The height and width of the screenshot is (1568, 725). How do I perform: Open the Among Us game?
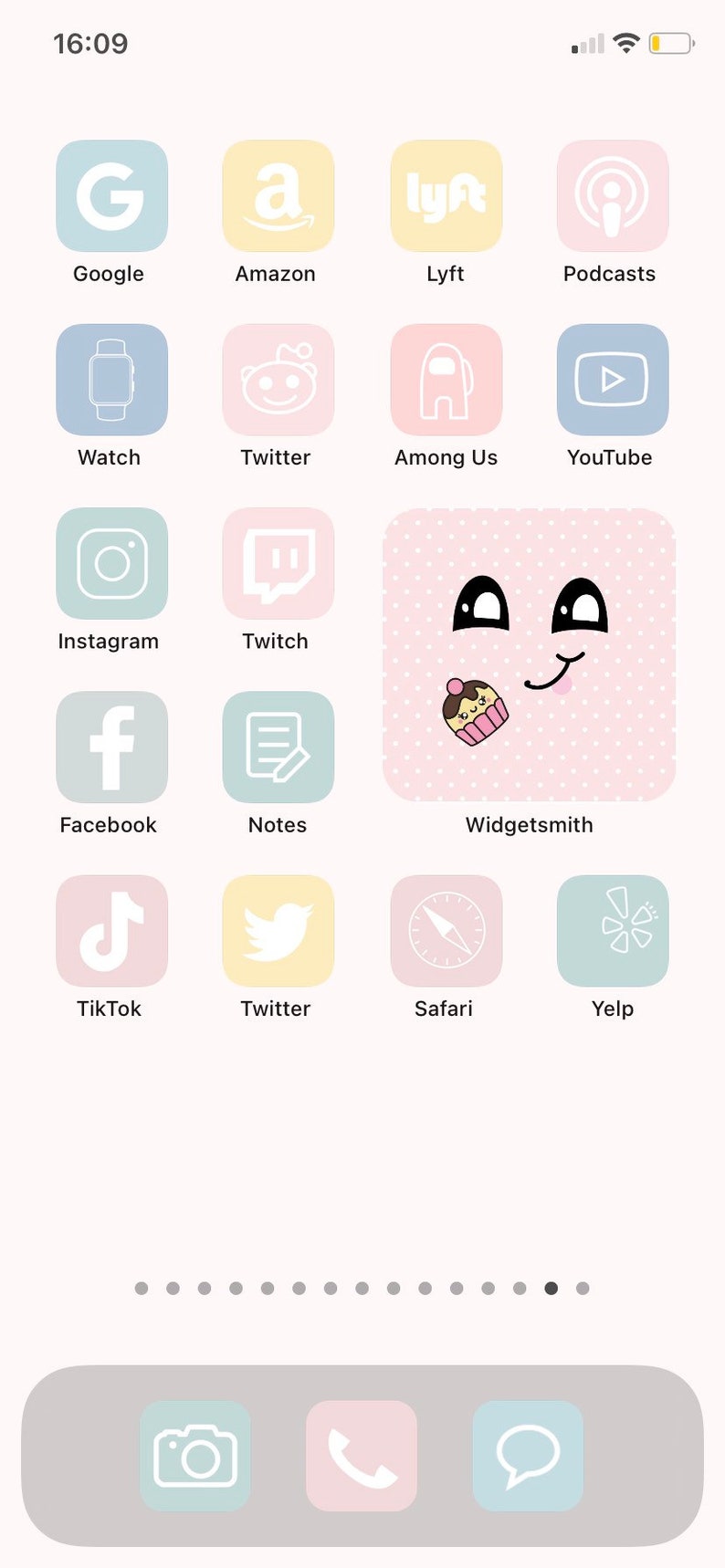[x=447, y=380]
